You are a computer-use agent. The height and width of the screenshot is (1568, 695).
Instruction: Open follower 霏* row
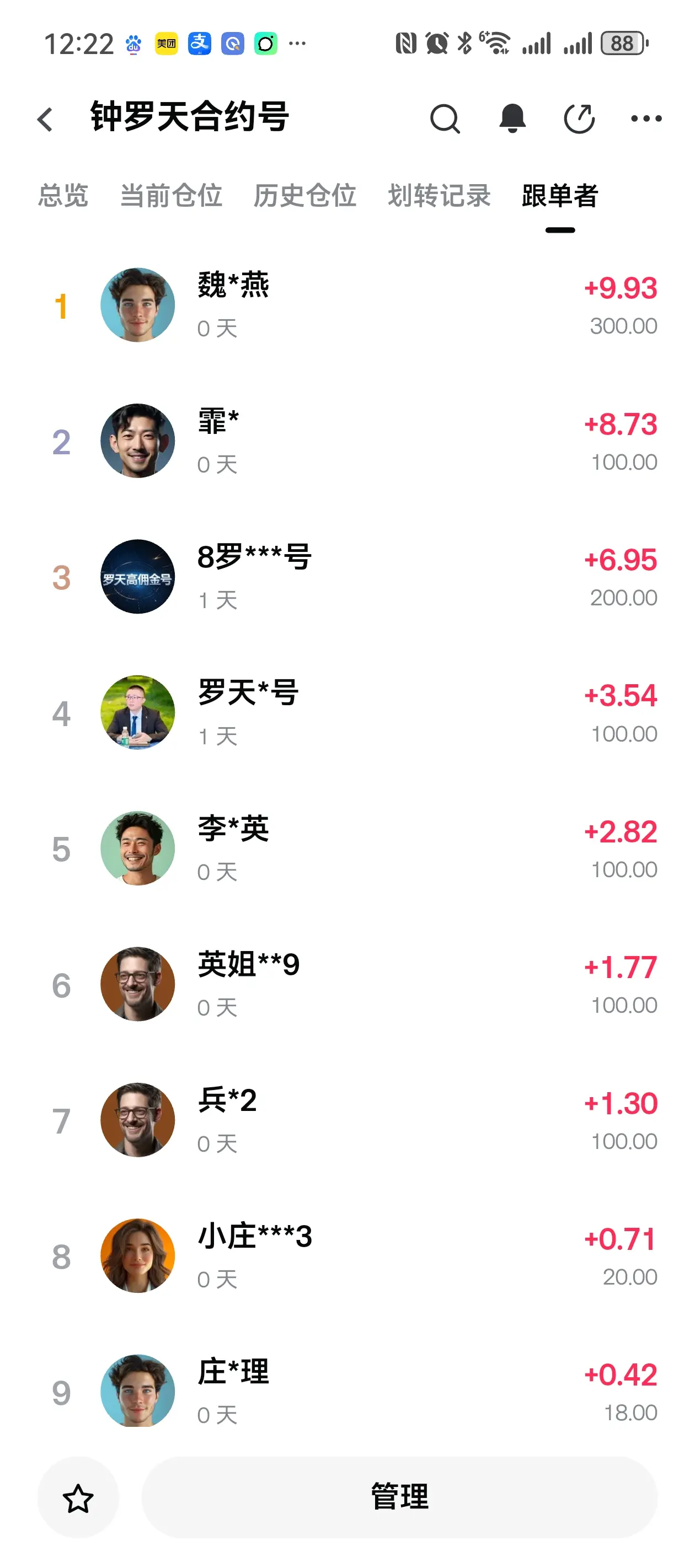click(x=347, y=441)
